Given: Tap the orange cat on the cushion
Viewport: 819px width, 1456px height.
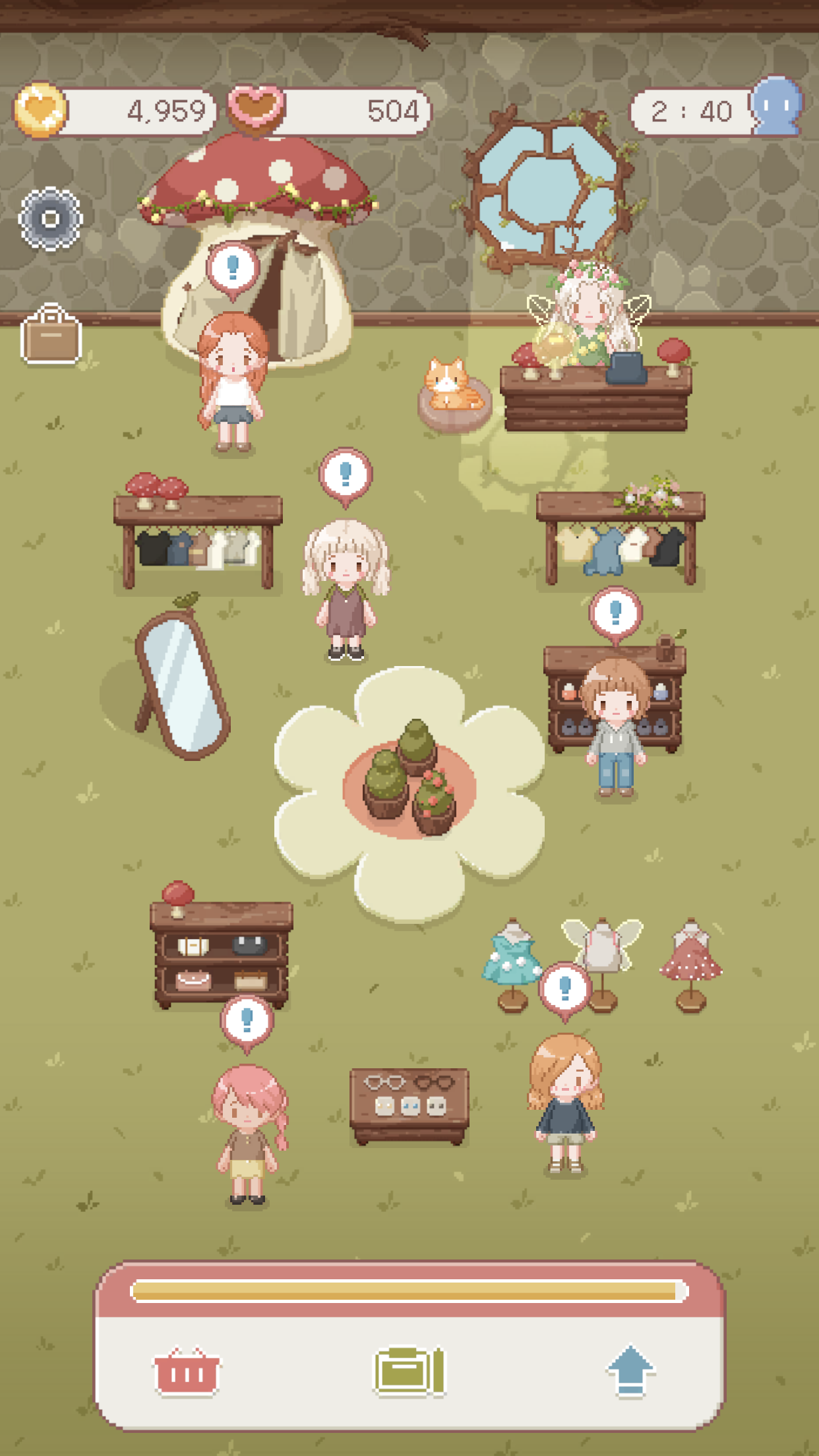Looking at the screenshot, I should pos(450,384).
